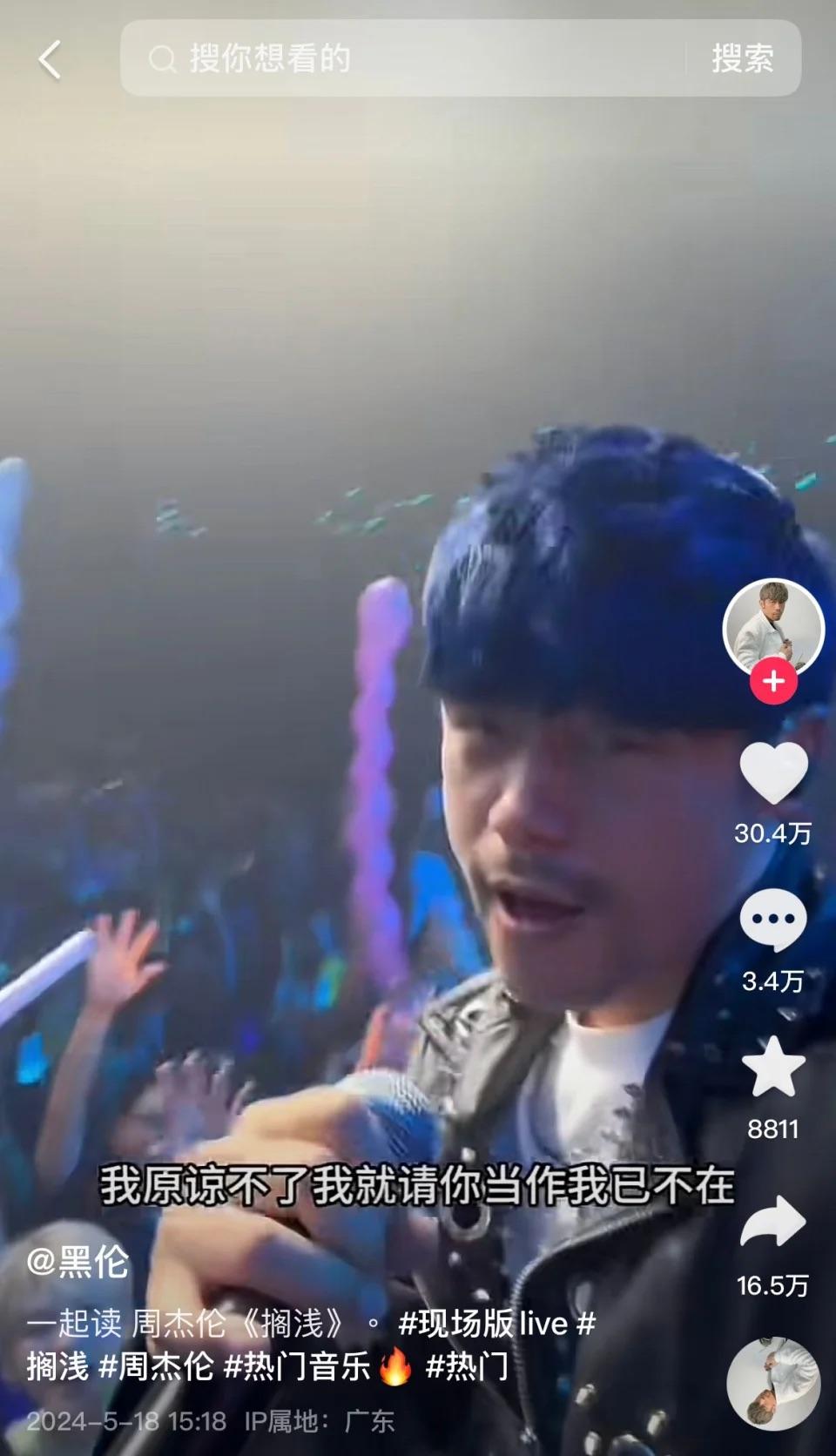Open the spinning music disc

click(x=773, y=1384)
